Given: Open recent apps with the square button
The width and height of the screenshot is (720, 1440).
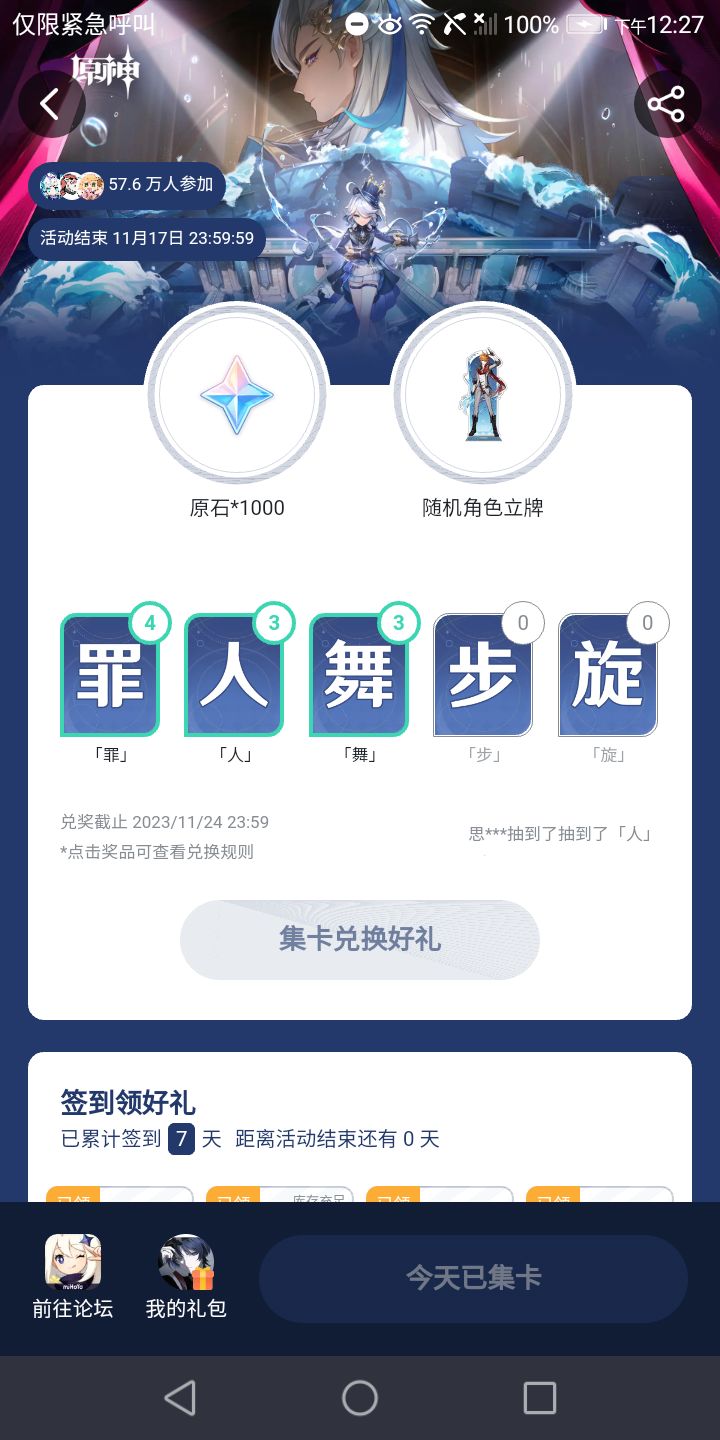Looking at the screenshot, I should [x=540, y=1398].
